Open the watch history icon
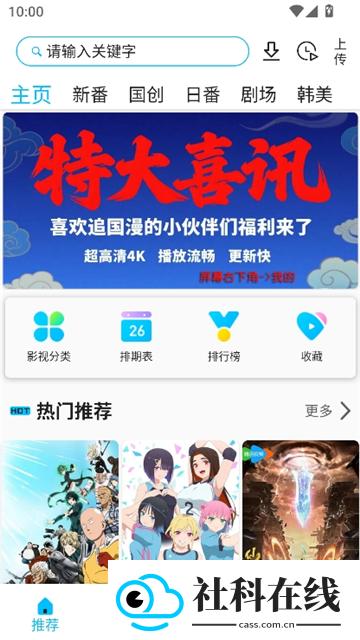 [x=307, y=51]
